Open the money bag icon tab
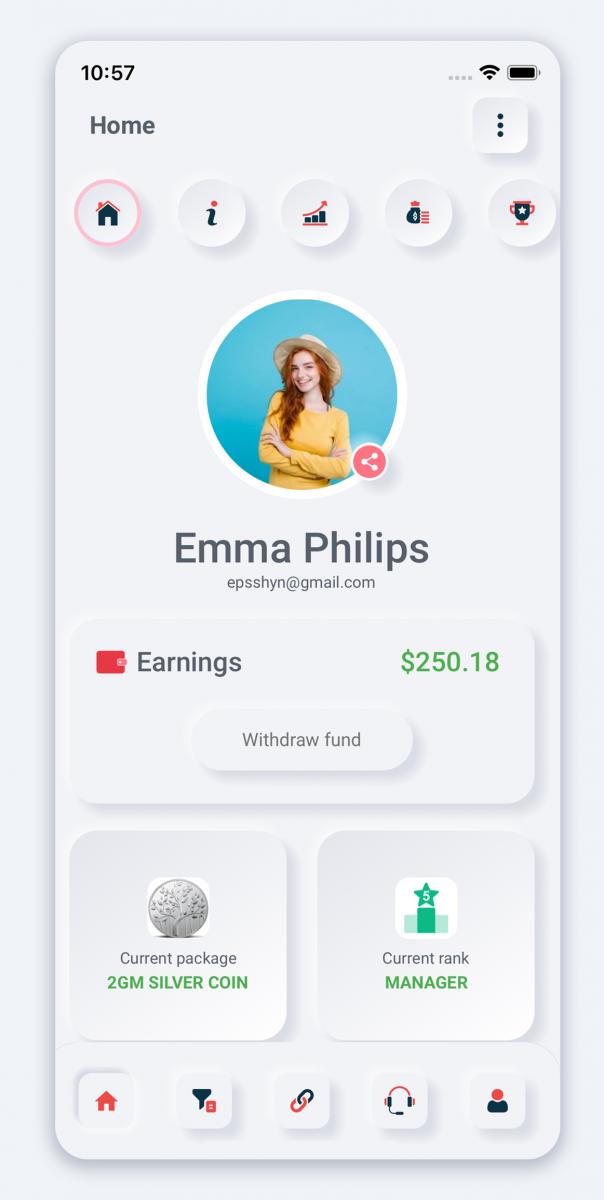Screen dimensions: 604x1200 click(418, 213)
